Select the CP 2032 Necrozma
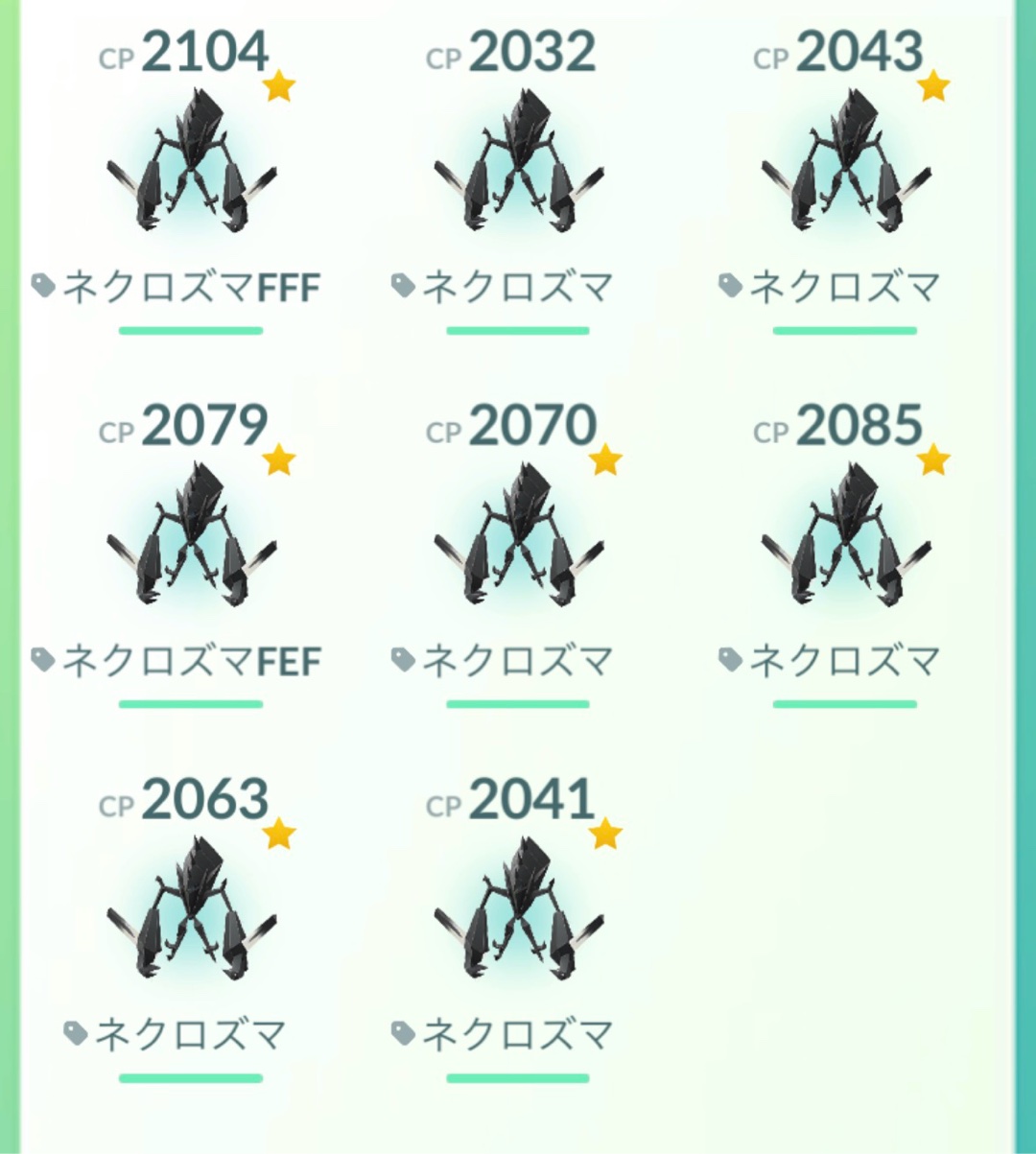 click(518, 163)
